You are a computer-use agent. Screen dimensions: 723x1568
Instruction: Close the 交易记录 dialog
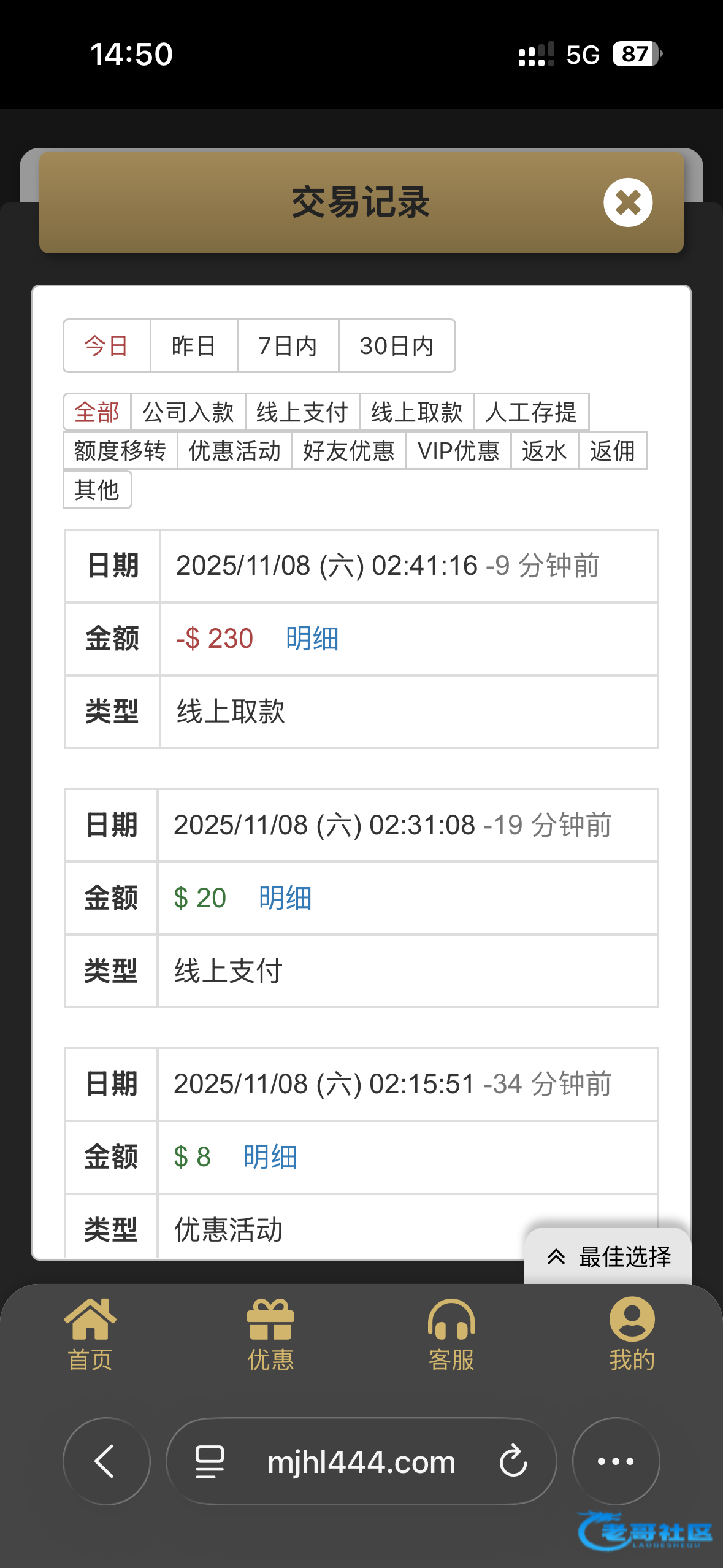point(627,202)
